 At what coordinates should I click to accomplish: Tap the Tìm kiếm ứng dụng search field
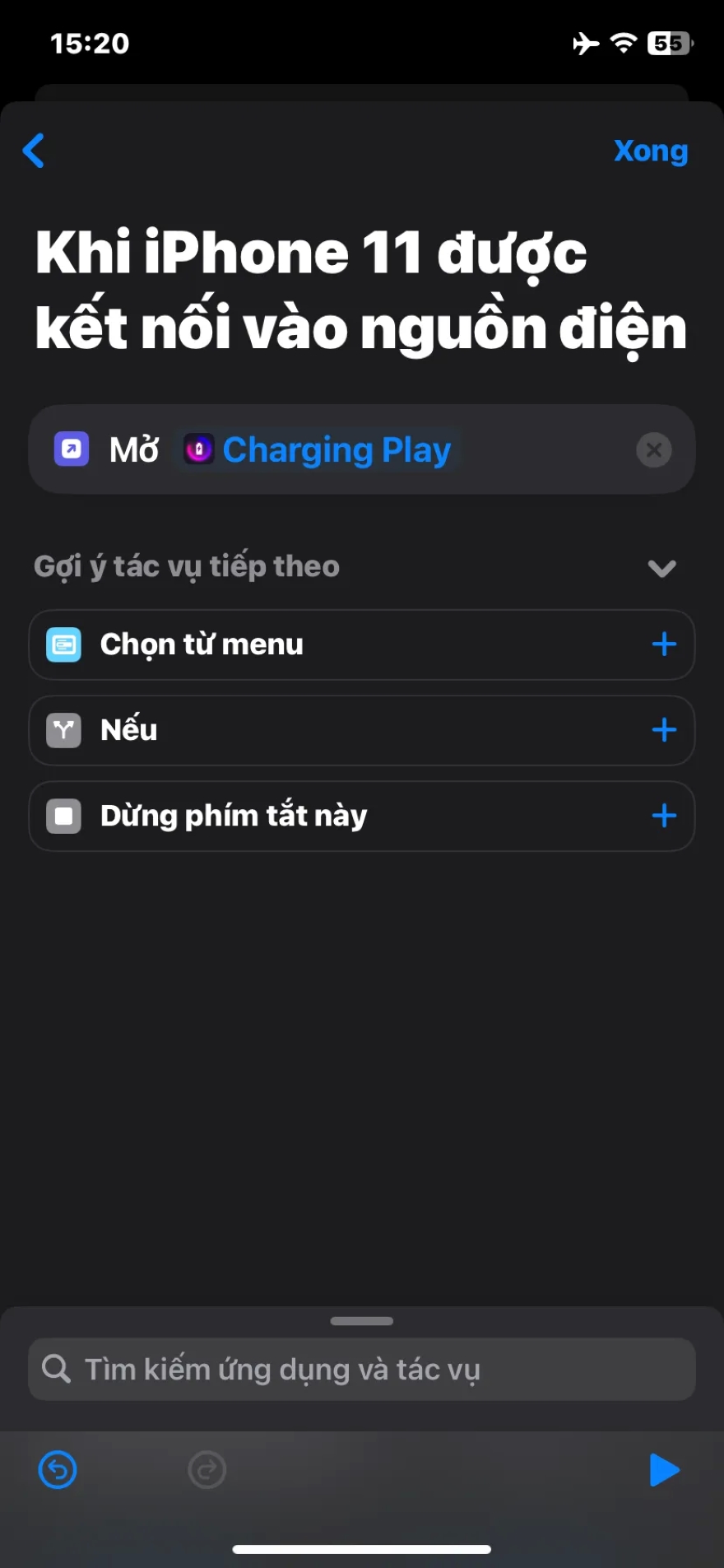(362, 1368)
